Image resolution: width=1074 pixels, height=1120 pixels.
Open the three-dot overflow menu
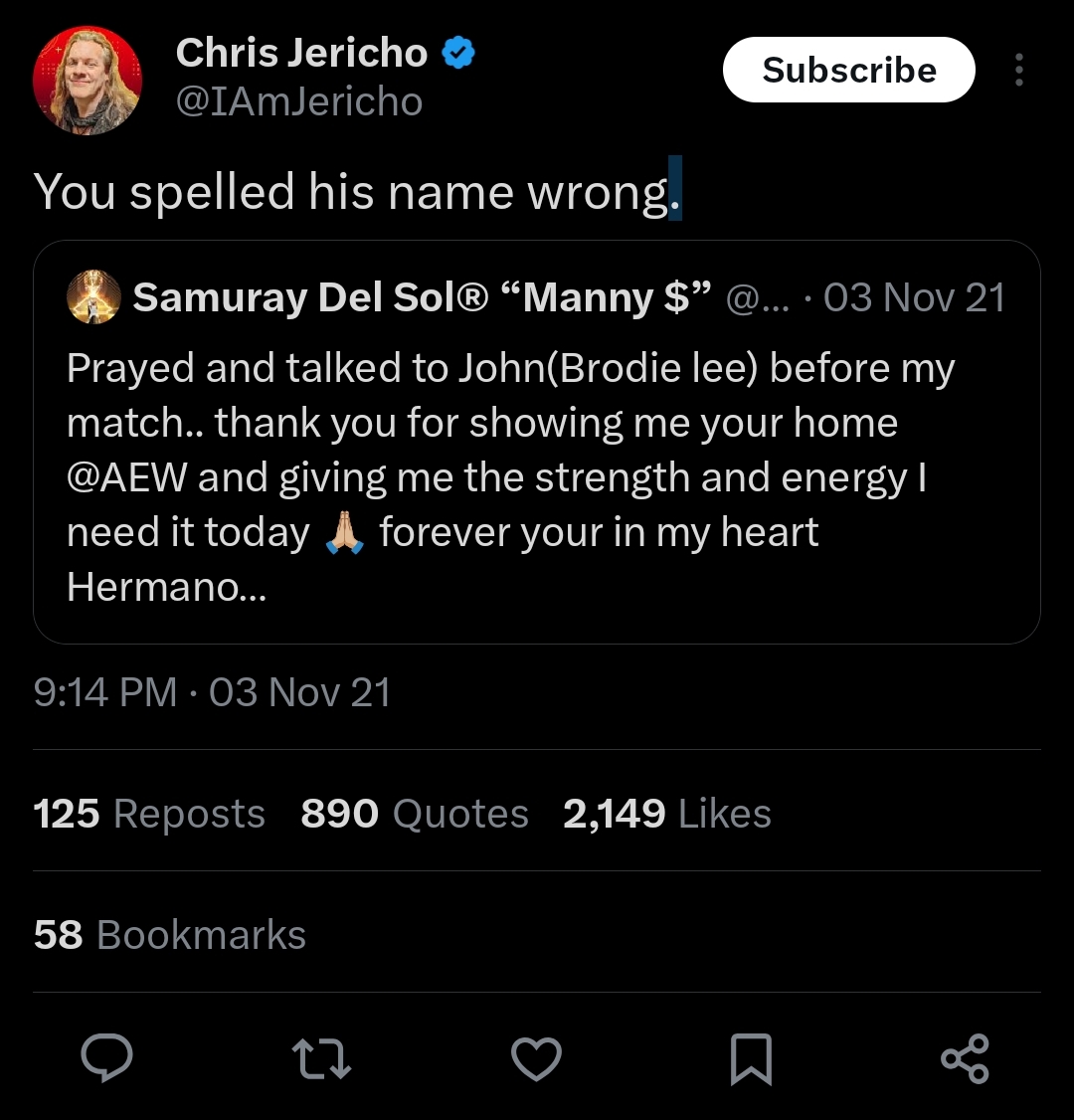click(x=1019, y=70)
